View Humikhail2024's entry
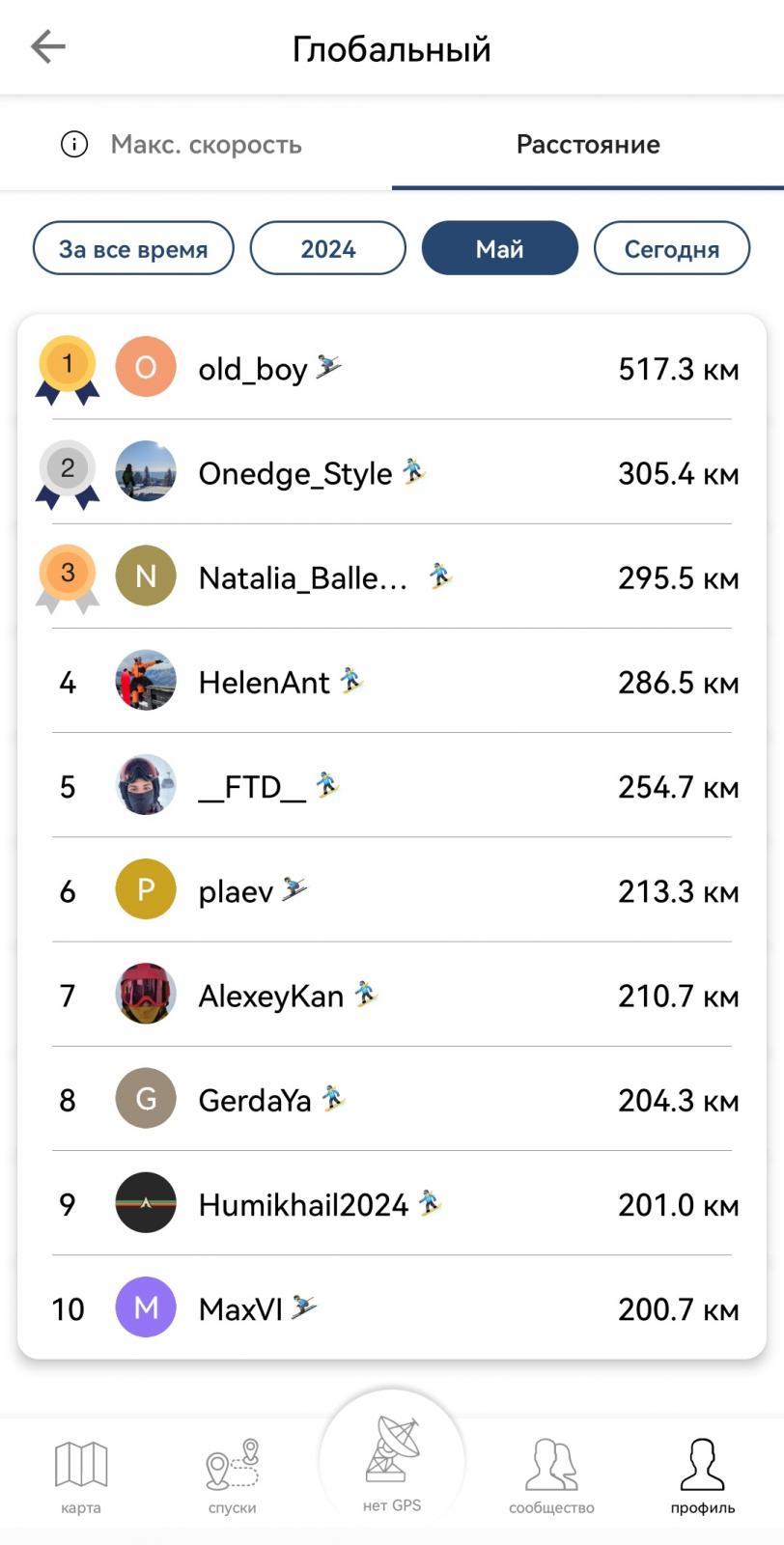This screenshot has width=784, height=1545. point(392,1203)
